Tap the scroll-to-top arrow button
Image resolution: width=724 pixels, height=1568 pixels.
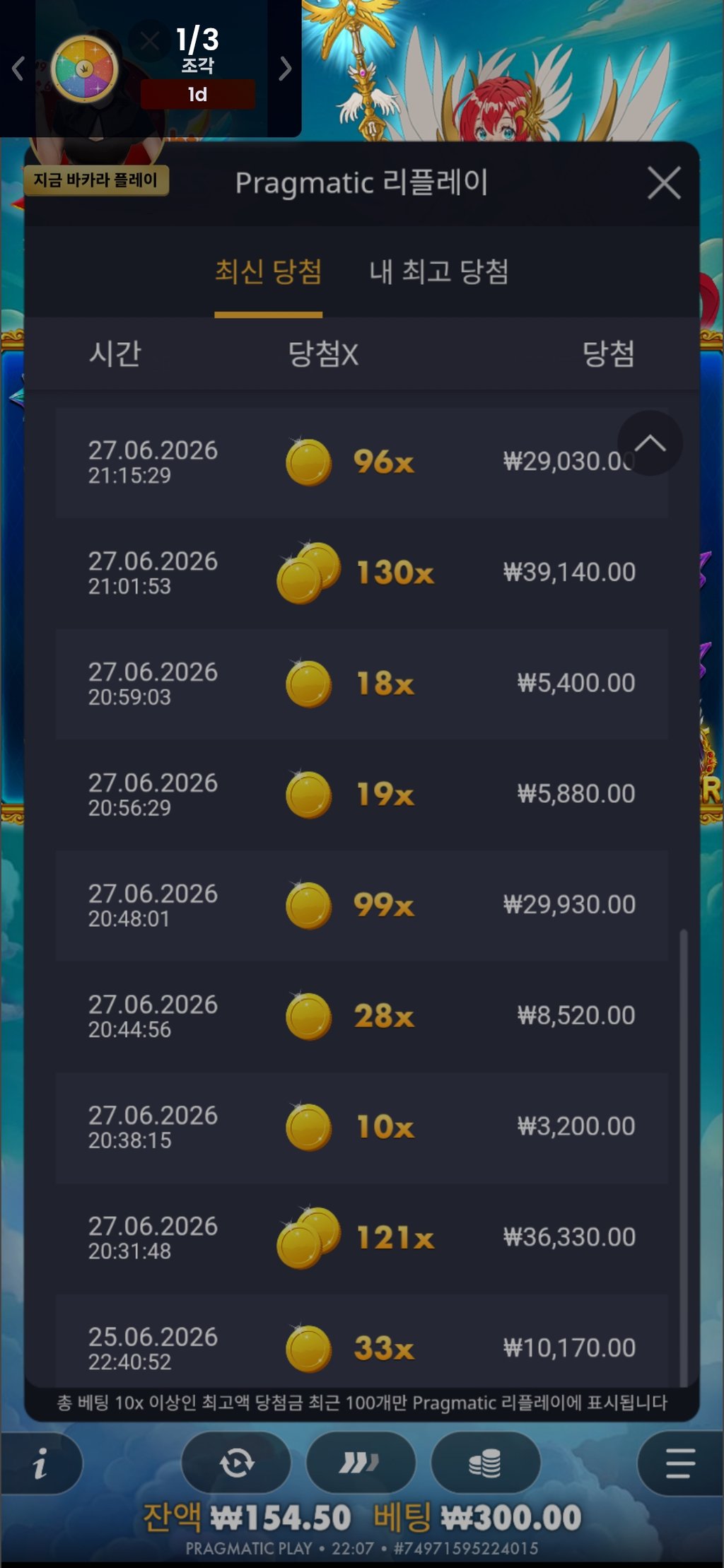pyautogui.click(x=650, y=443)
